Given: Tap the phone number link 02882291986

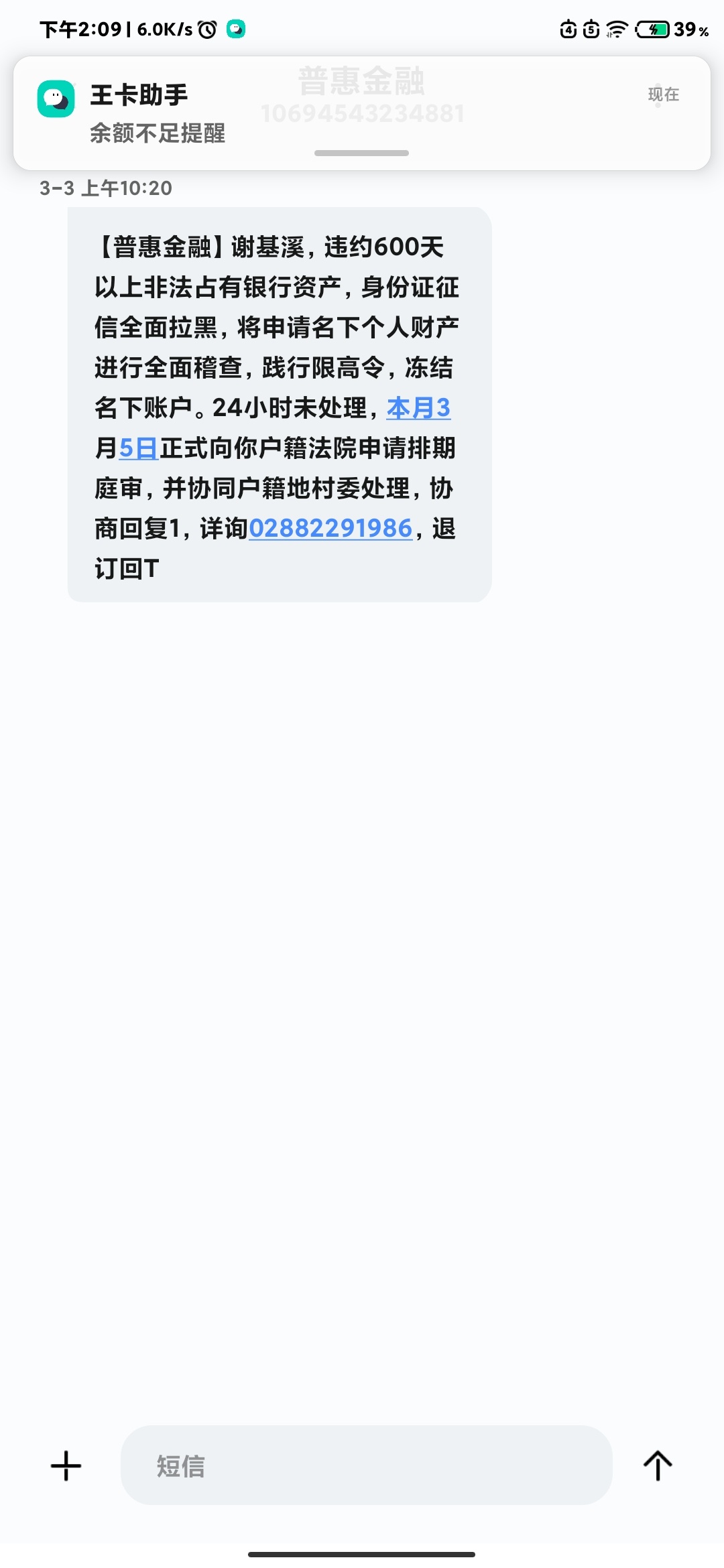Looking at the screenshot, I should (x=330, y=529).
